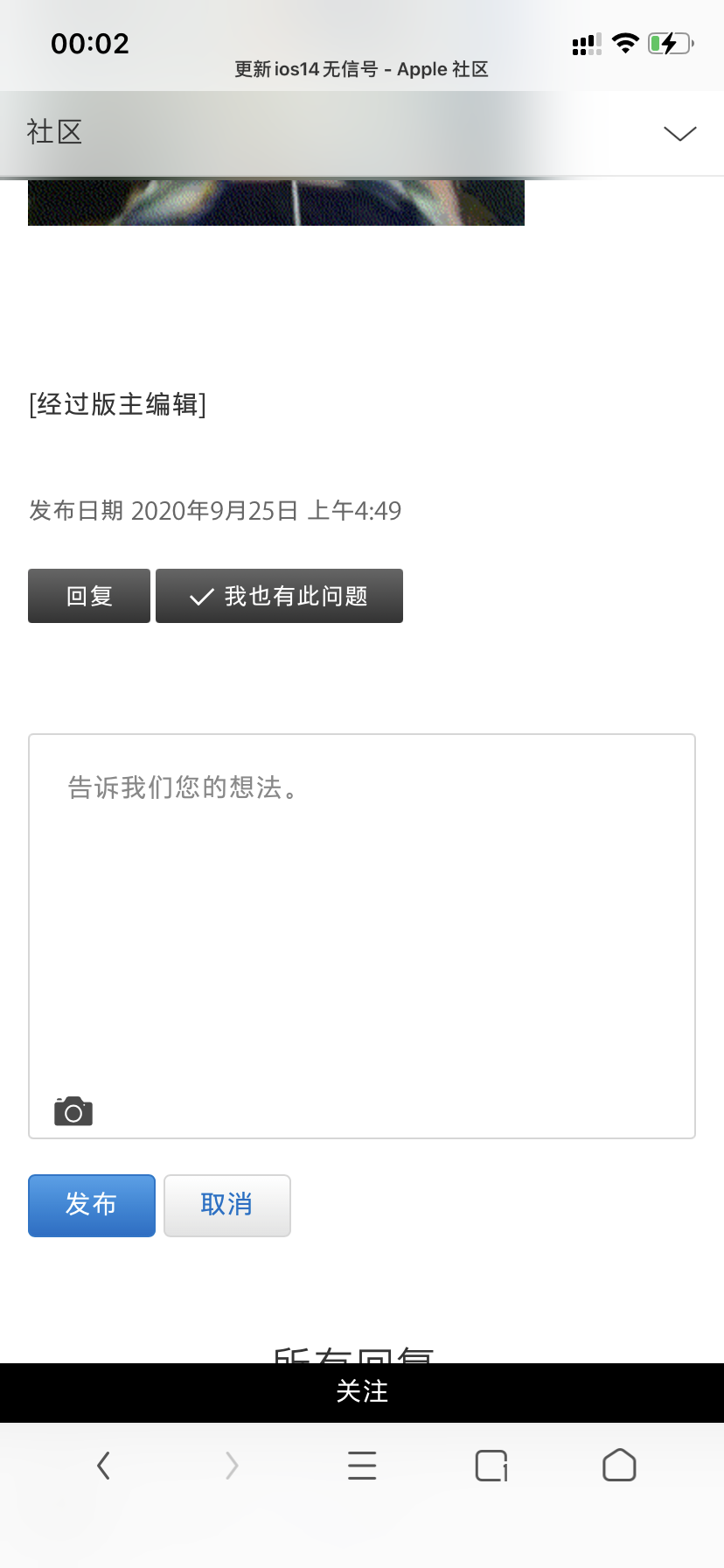Go back with the browser back arrow

104,1465
